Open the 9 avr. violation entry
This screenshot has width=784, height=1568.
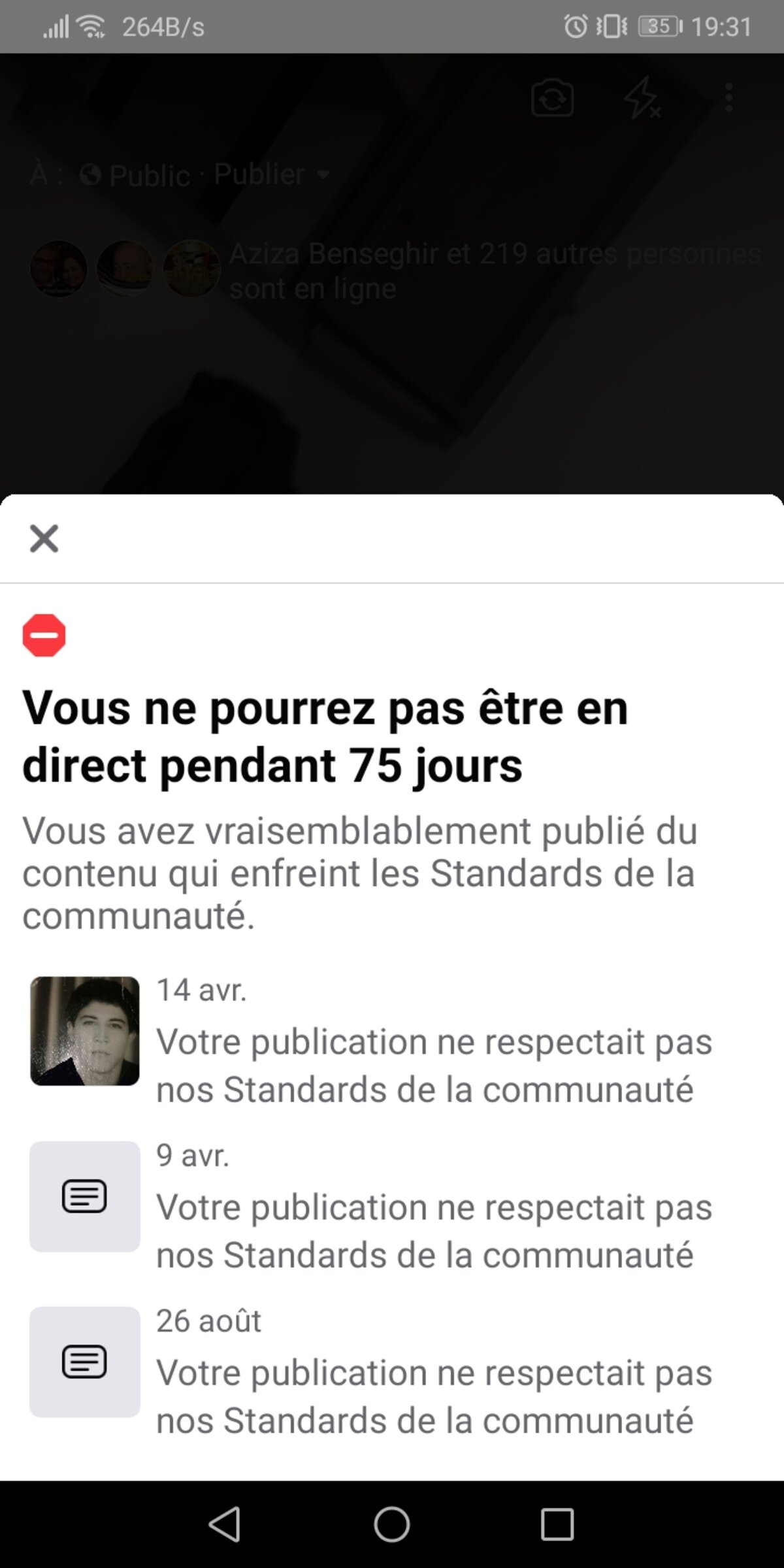(392, 1206)
